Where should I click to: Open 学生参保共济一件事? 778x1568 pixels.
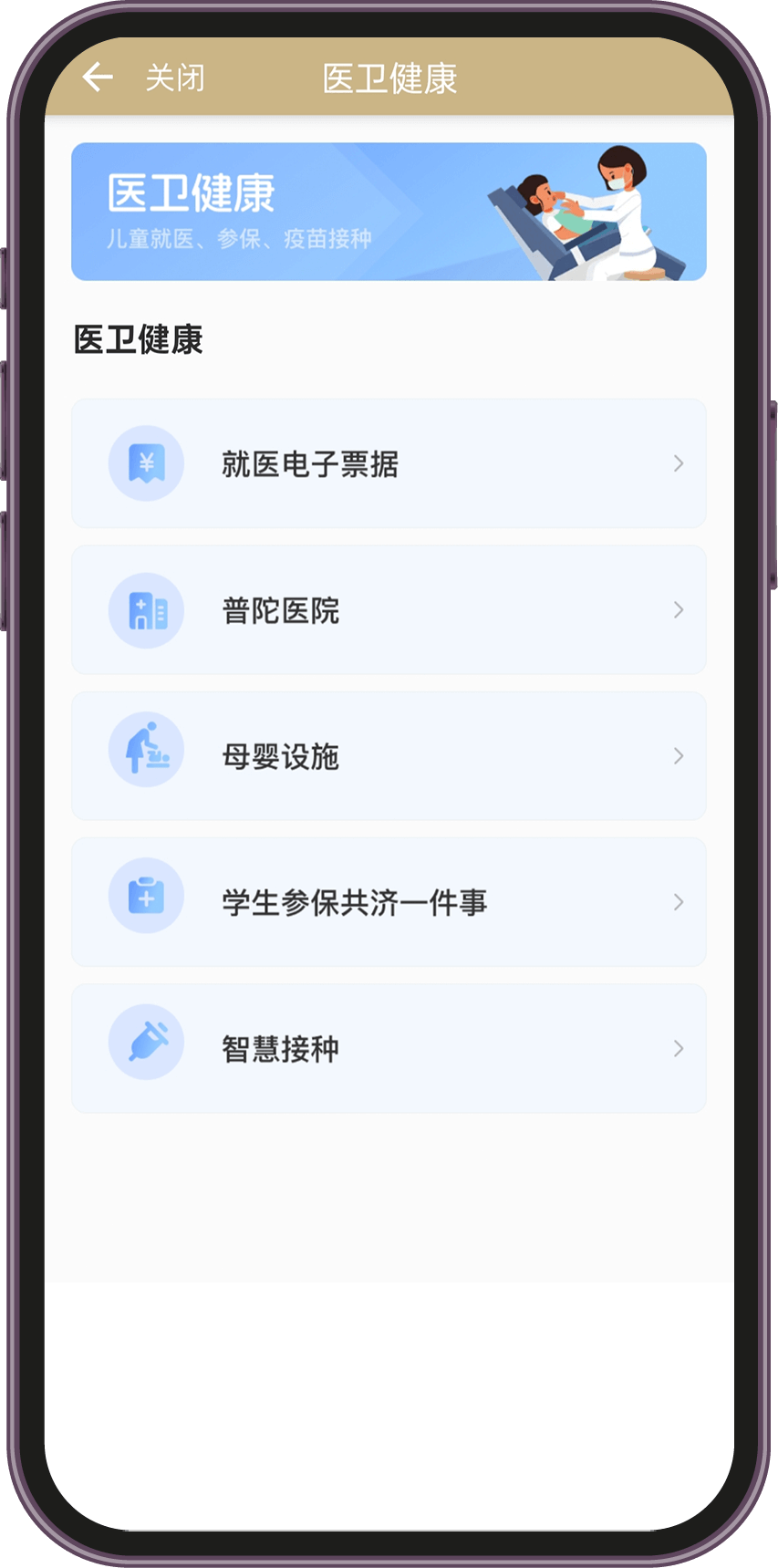389,902
